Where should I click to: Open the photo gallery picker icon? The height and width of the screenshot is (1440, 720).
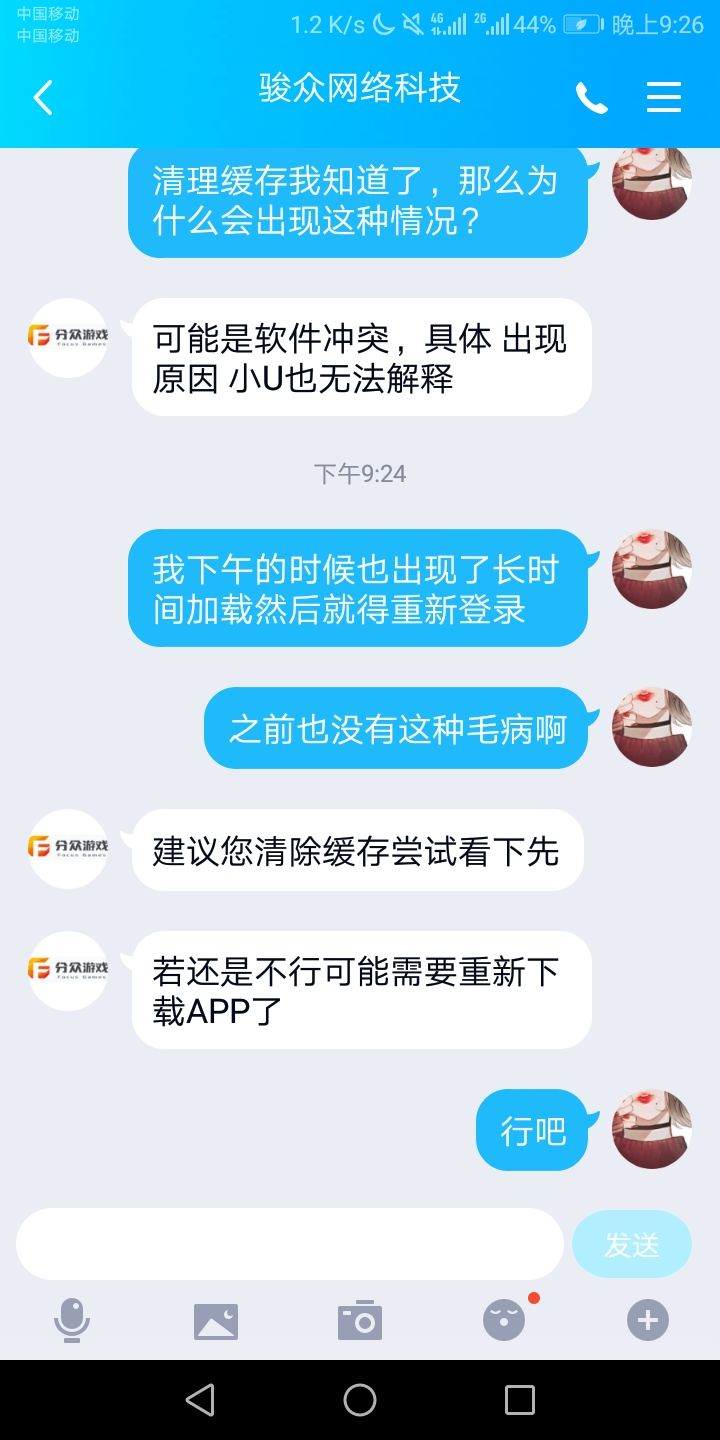click(216, 1319)
